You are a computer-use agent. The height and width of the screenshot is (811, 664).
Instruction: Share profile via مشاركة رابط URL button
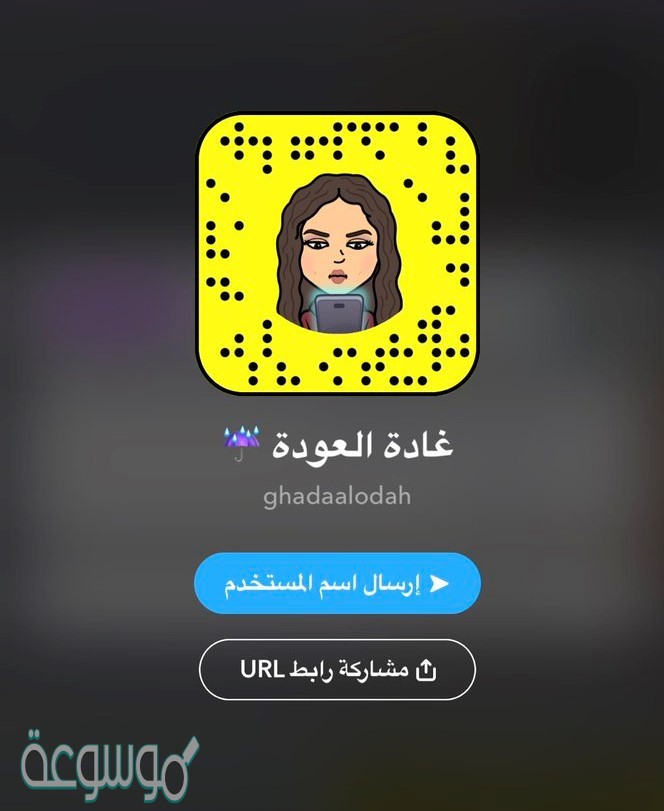point(337,669)
